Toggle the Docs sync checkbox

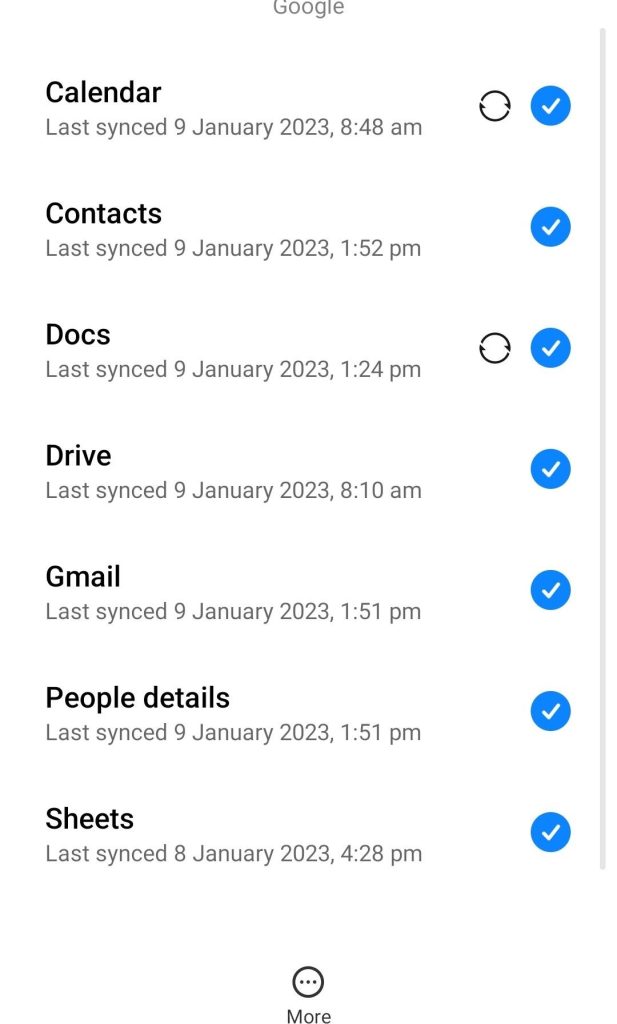[550, 347]
